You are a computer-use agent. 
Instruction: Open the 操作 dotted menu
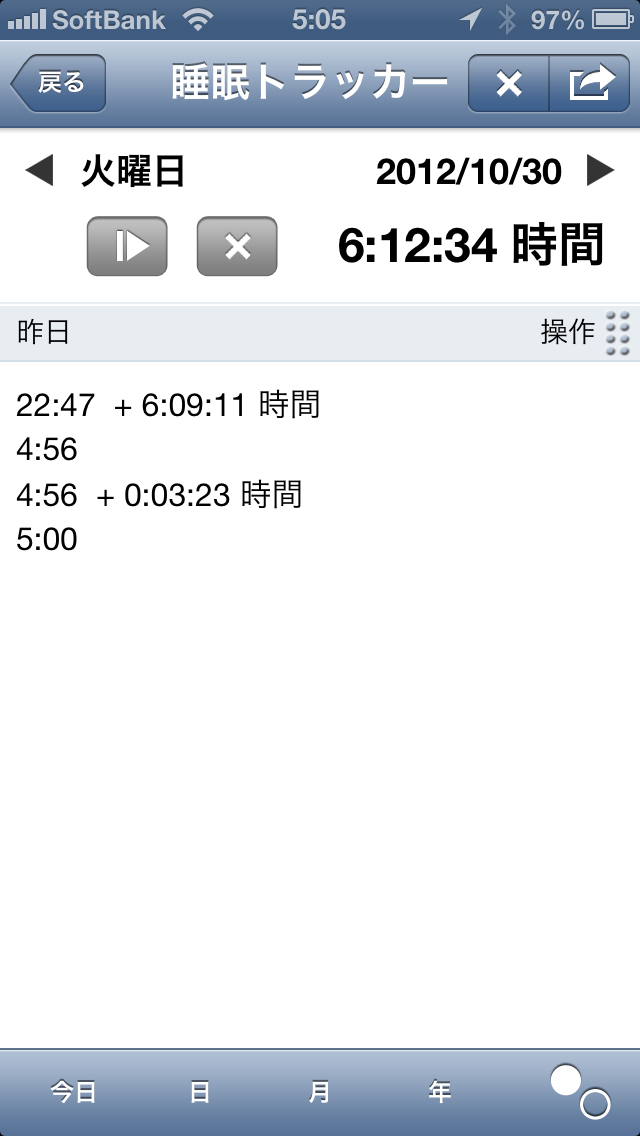[617, 332]
